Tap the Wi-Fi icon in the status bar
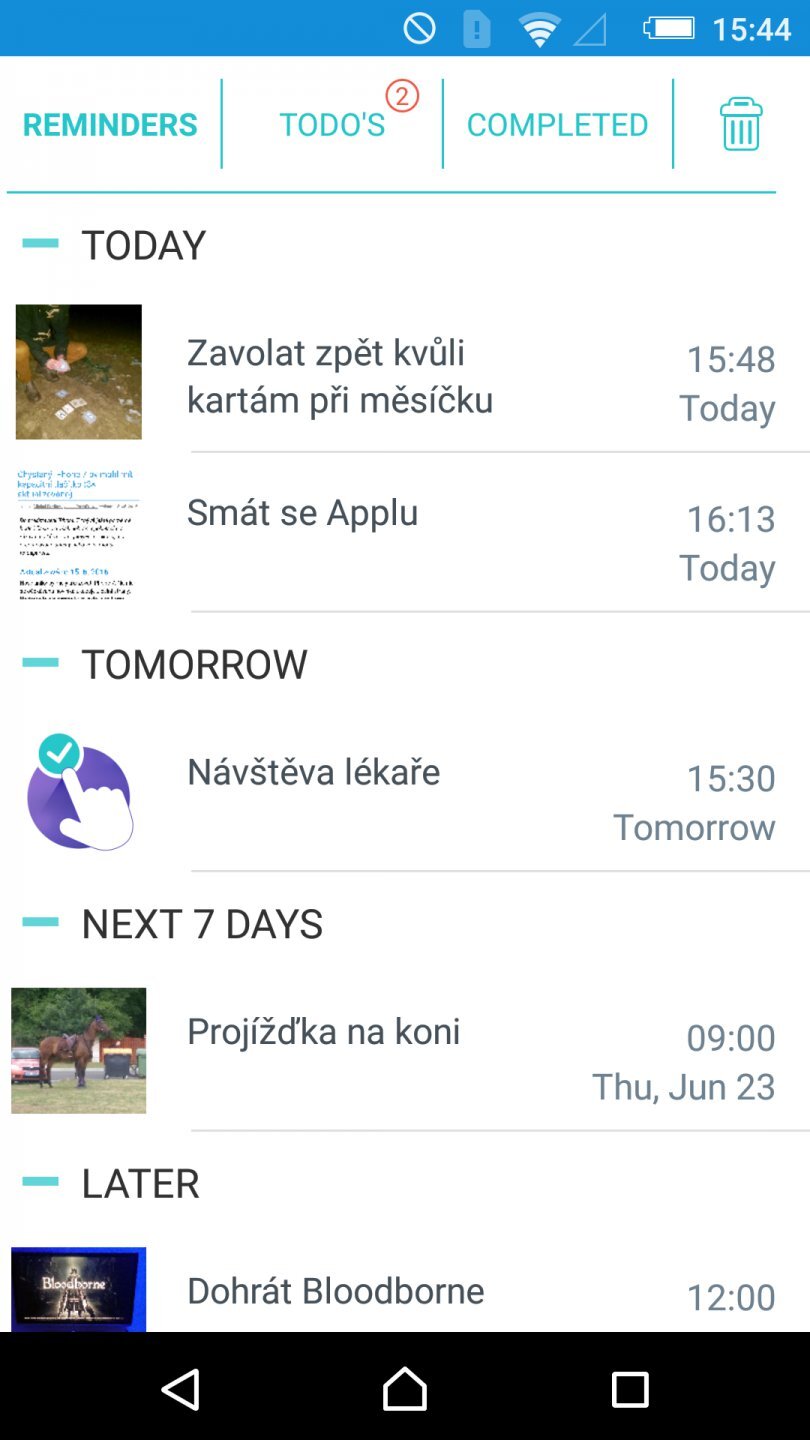This screenshot has height=1440, width=810. pos(540,27)
